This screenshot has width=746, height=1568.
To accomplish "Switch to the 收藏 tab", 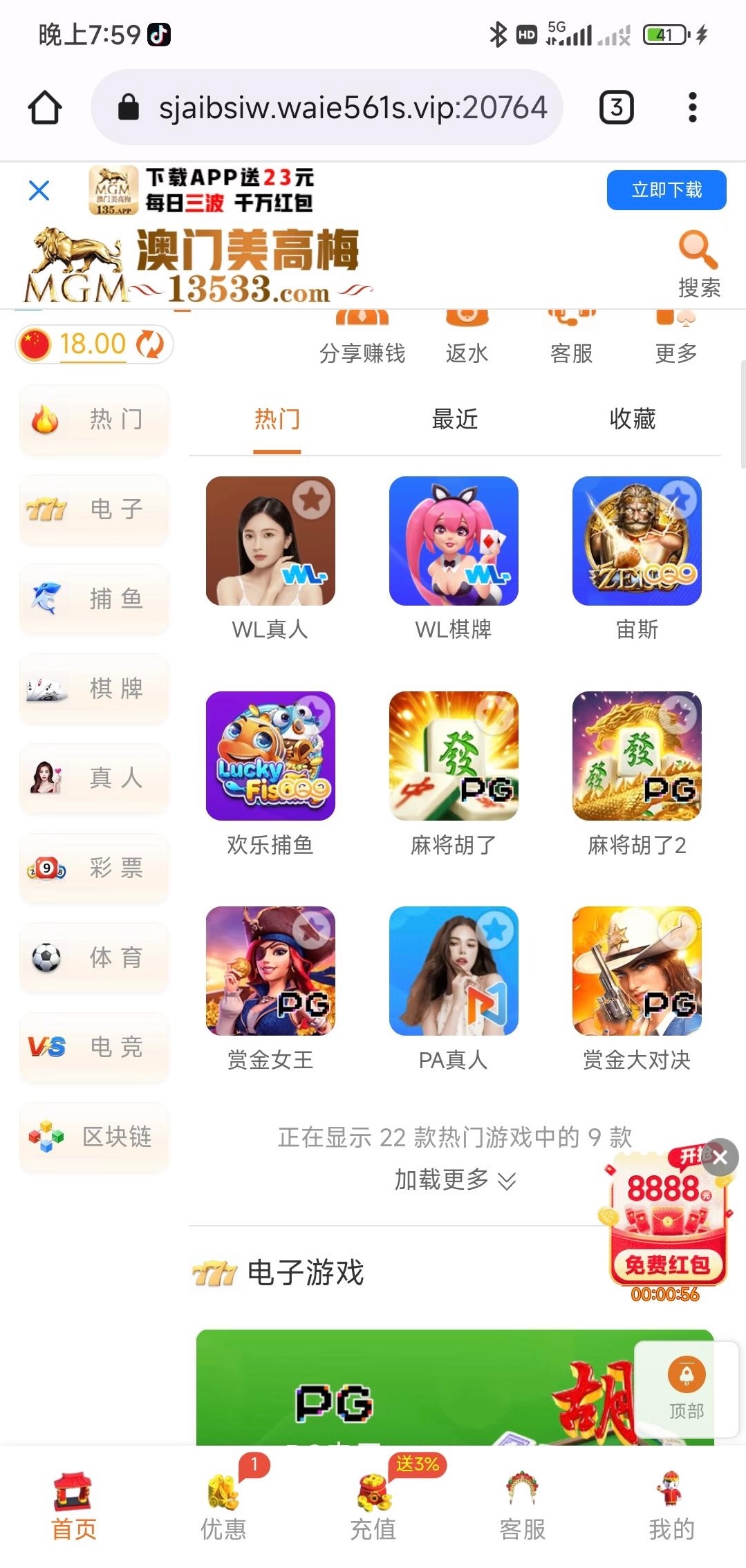I will point(632,419).
